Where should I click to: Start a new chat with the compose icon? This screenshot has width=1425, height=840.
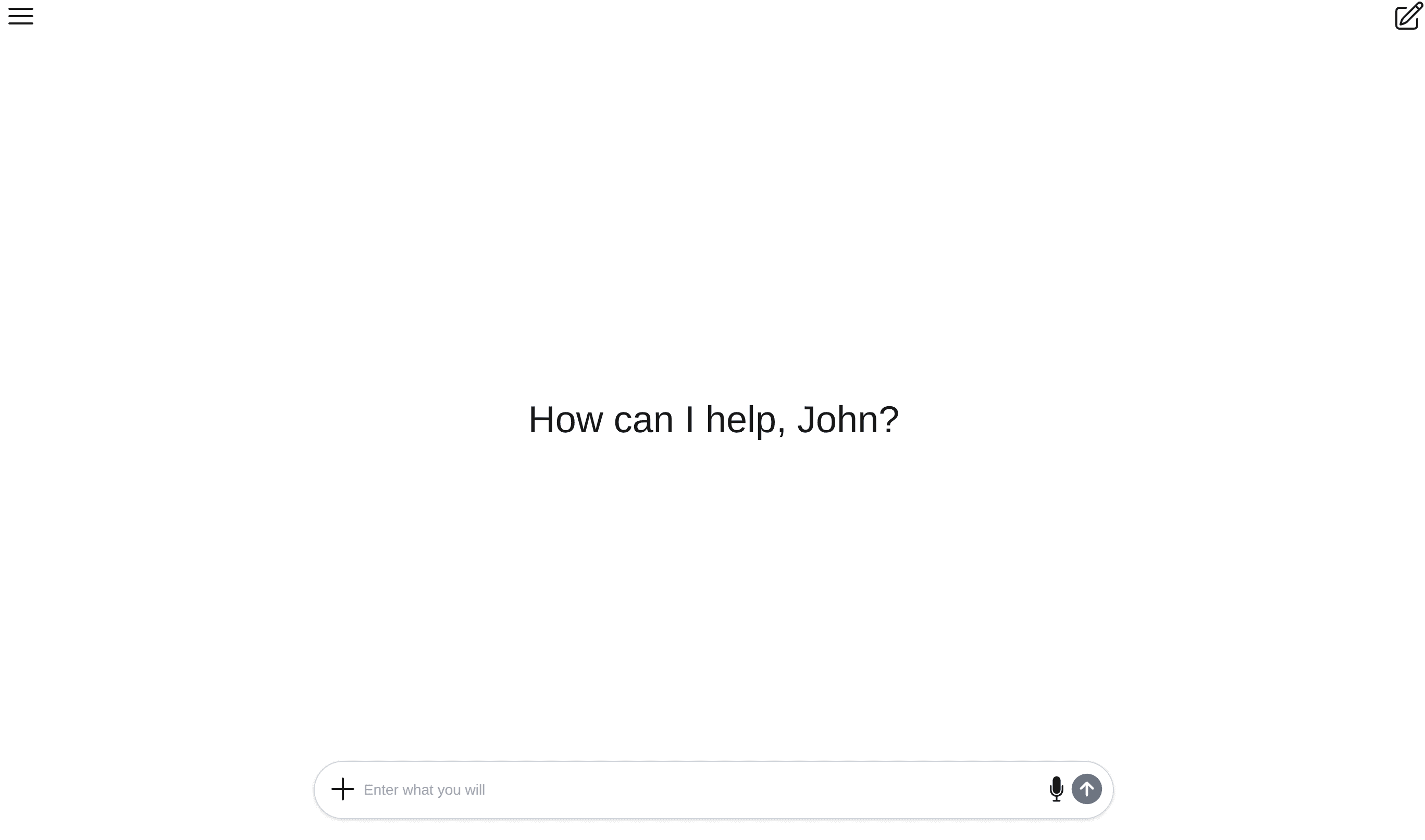[1407, 17]
